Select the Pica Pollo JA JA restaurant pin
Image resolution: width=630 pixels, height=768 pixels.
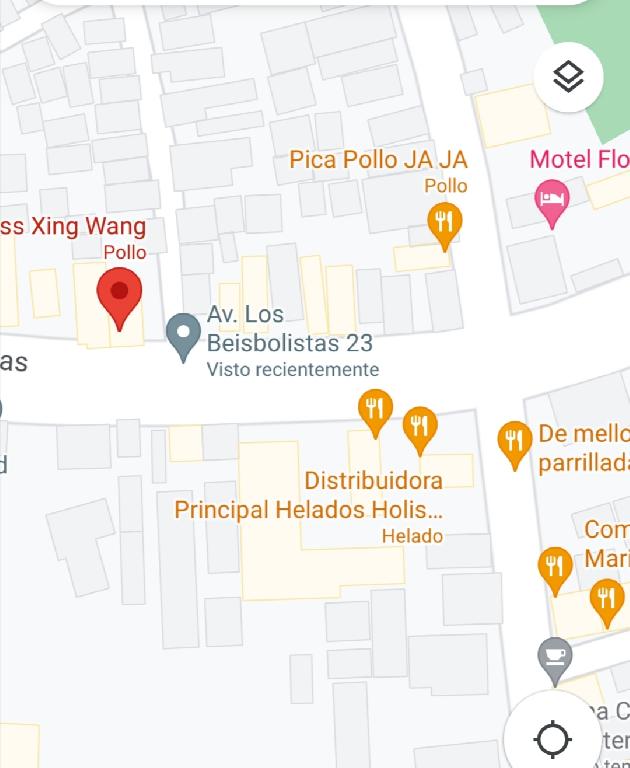point(444,224)
